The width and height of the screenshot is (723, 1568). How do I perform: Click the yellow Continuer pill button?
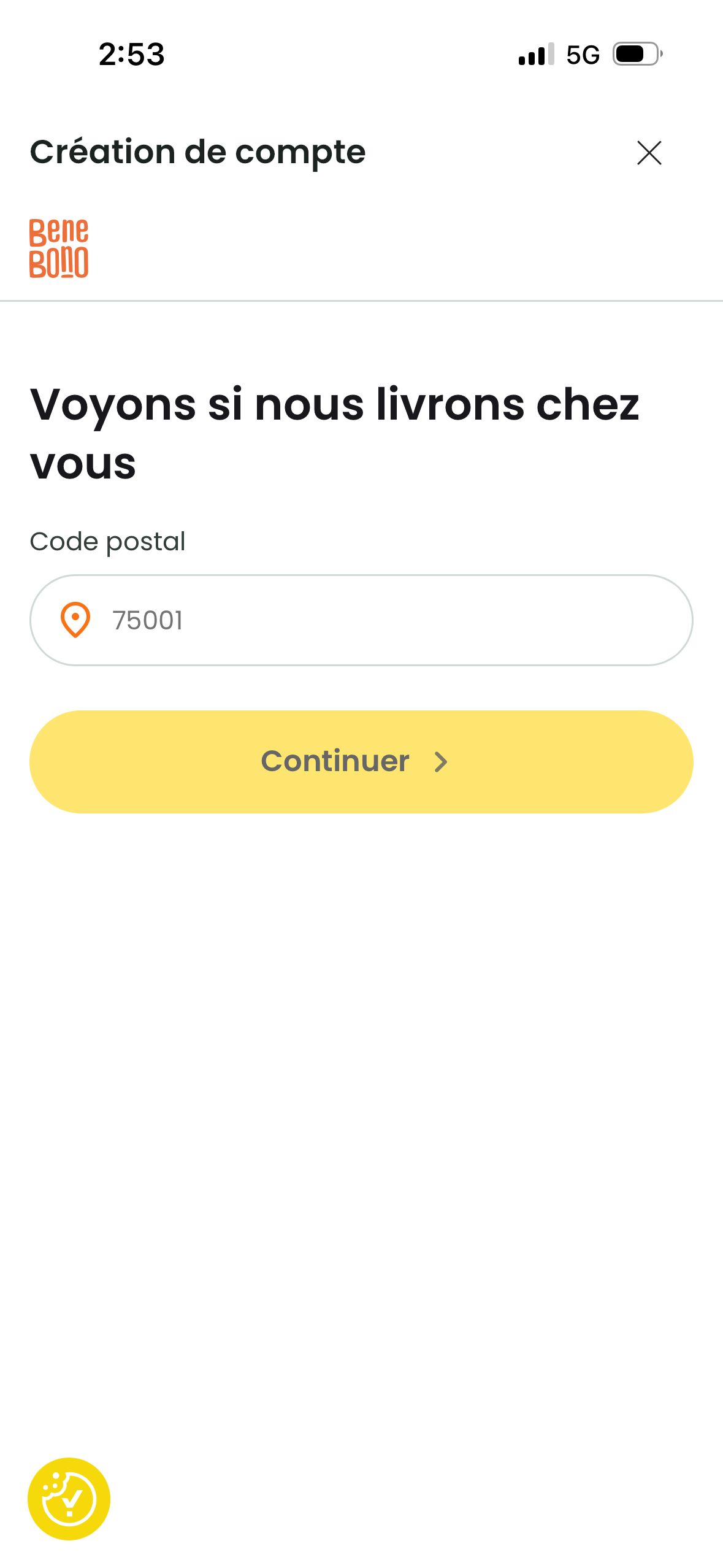361,762
